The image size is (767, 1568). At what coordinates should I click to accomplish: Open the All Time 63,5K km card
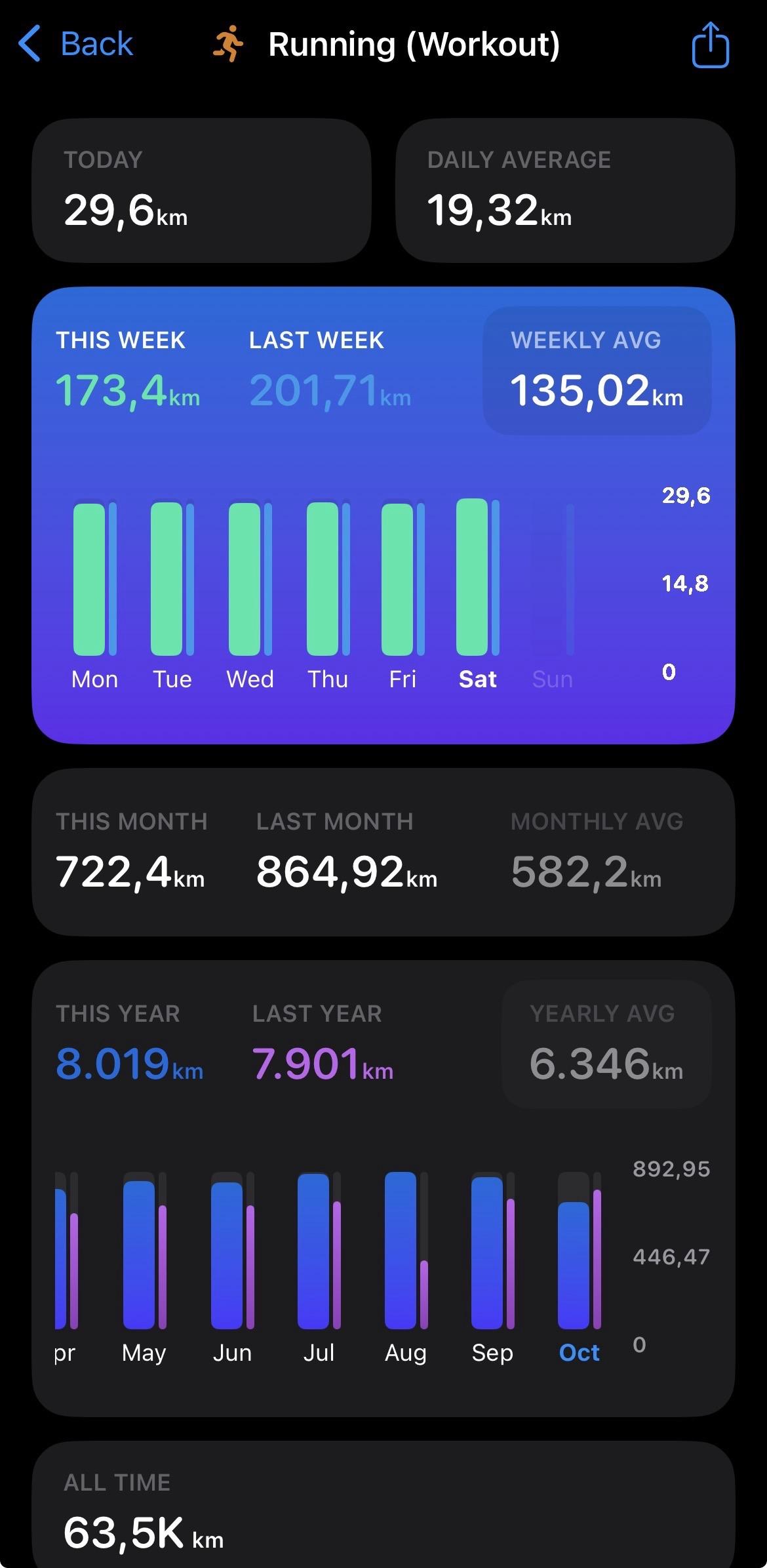(x=383, y=1504)
